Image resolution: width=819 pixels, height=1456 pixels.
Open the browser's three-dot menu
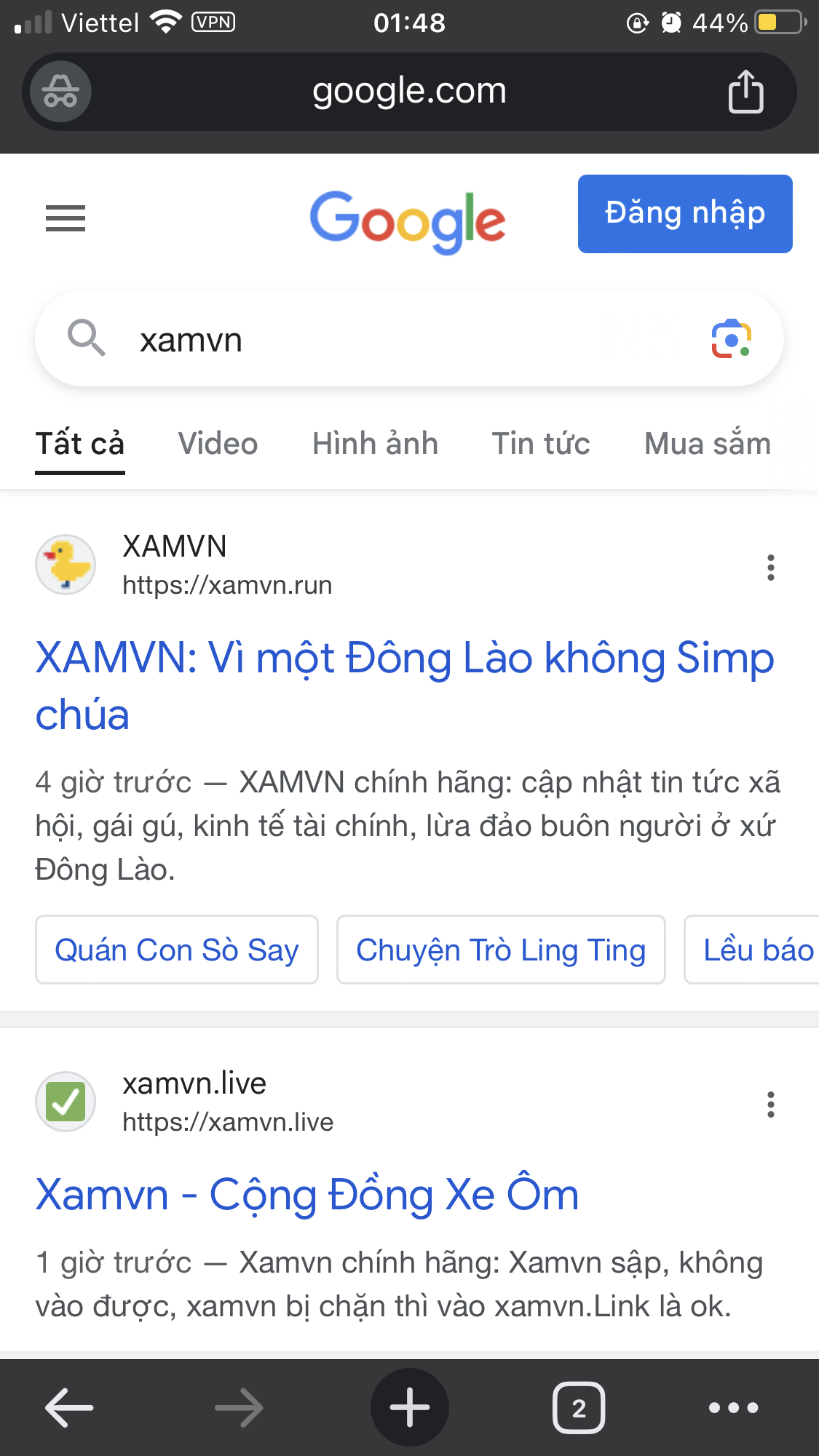(x=733, y=1408)
